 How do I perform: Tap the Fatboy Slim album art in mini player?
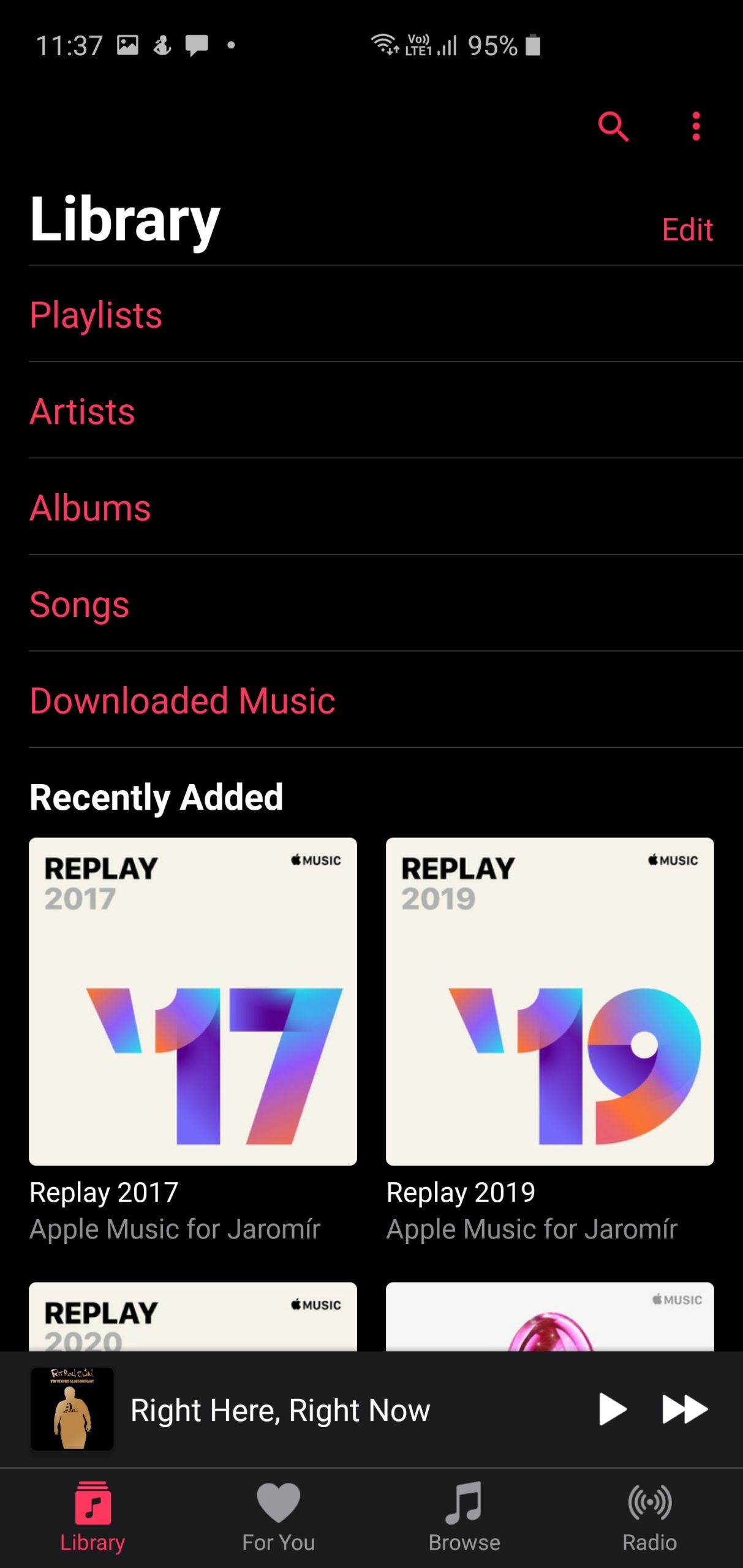click(x=72, y=1409)
